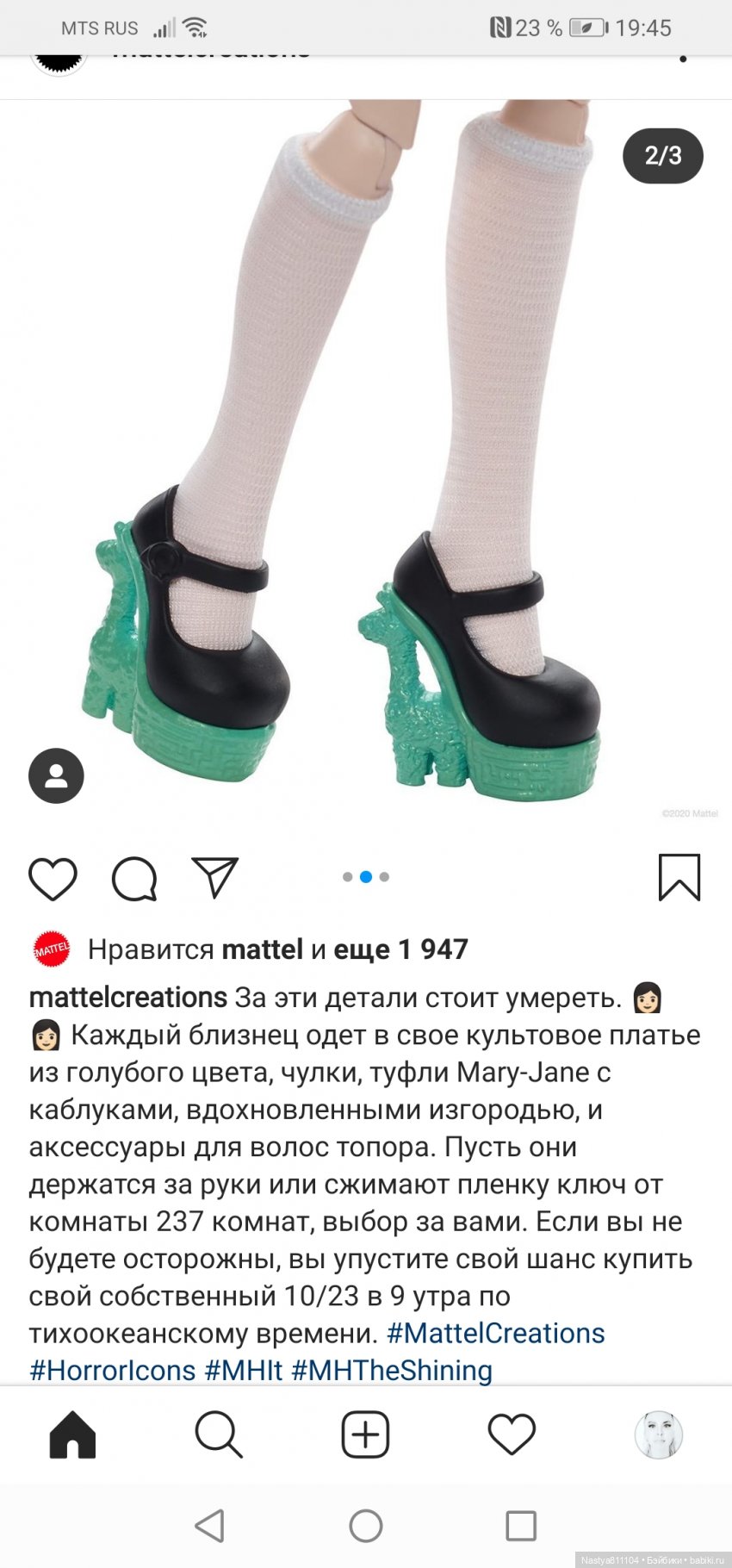
Task: Share post via paper plane icon
Action: 214,877
